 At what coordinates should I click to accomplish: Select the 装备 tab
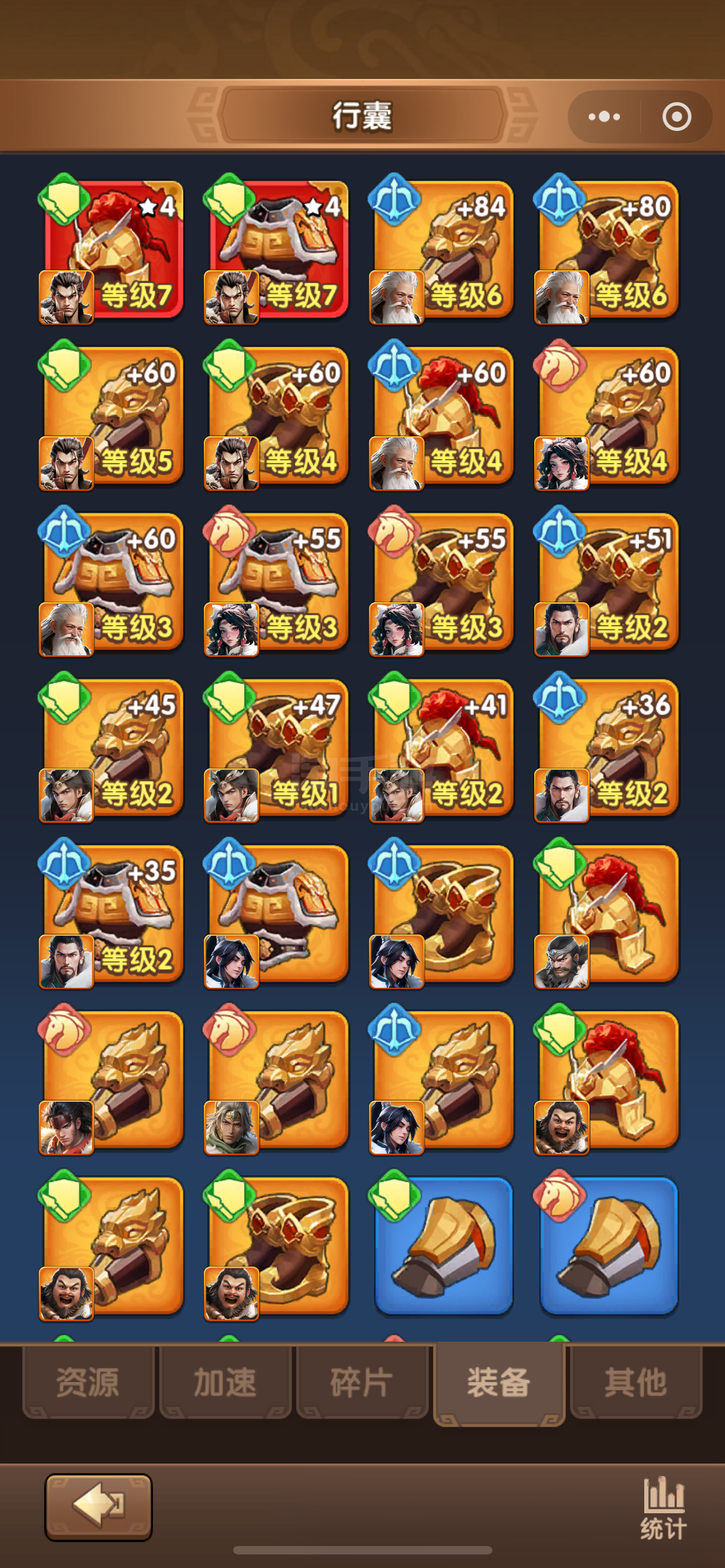(x=499, y=1382)
